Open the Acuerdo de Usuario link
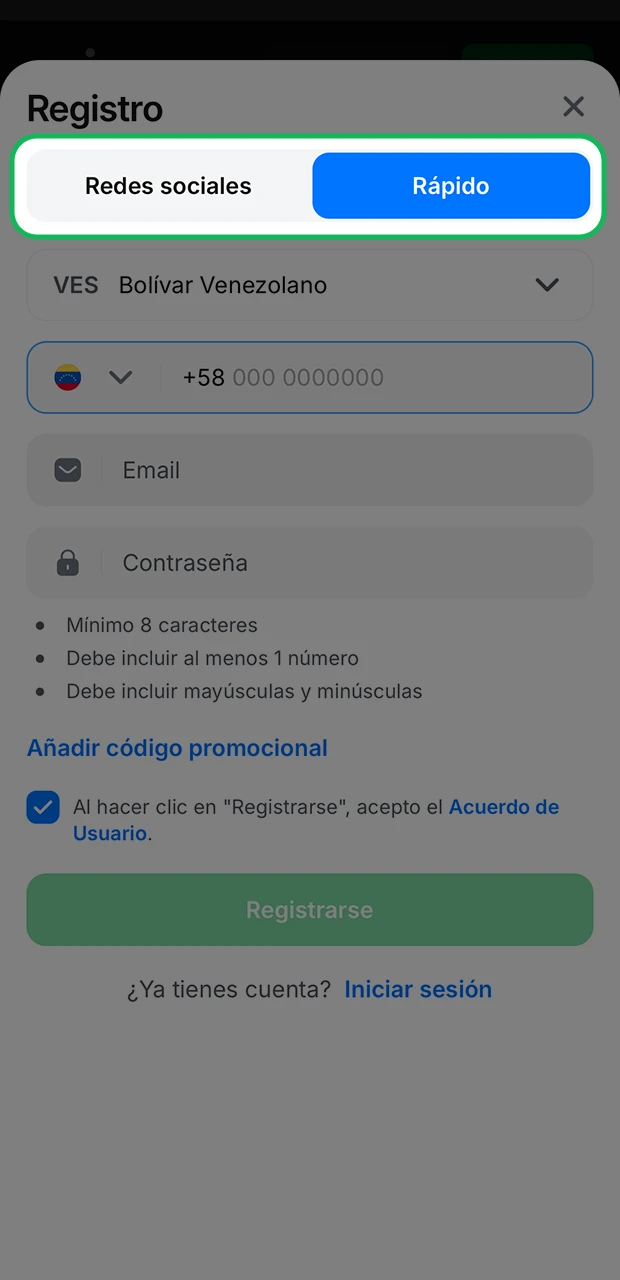The image size is (620, 1280). click(503, 807)
